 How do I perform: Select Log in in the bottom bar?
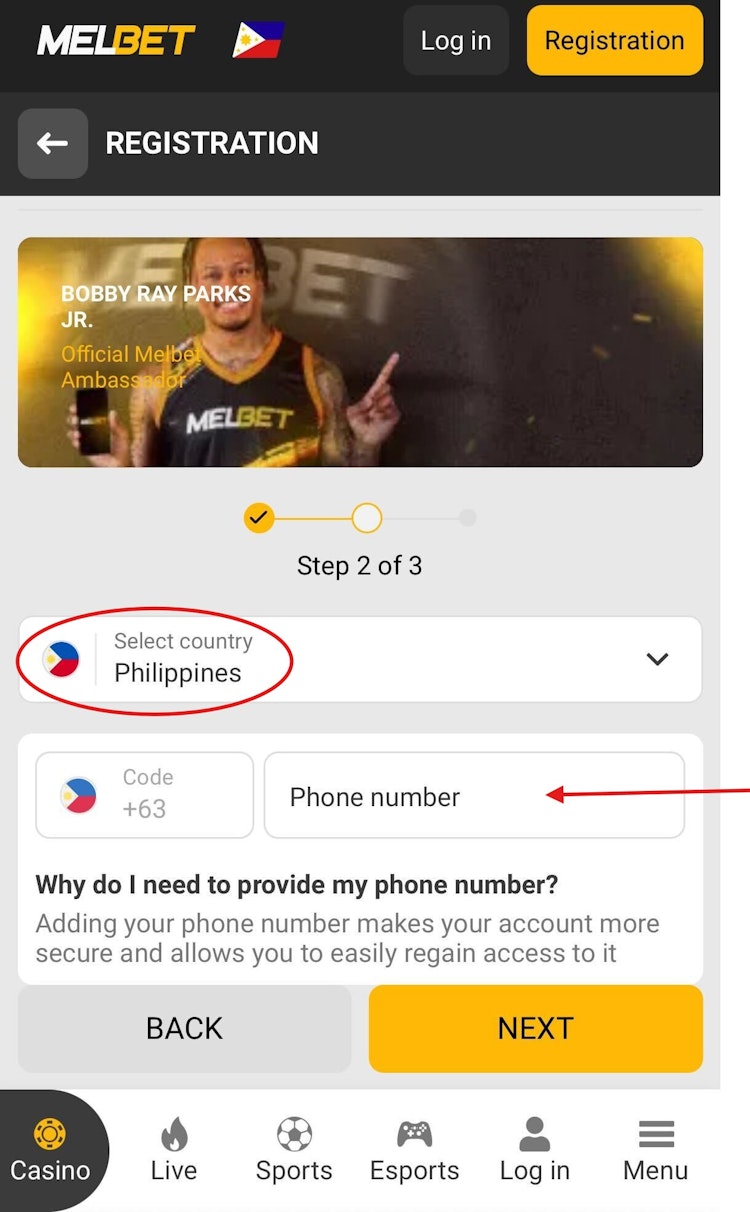pyautogui.click(x=534, y=1152)
